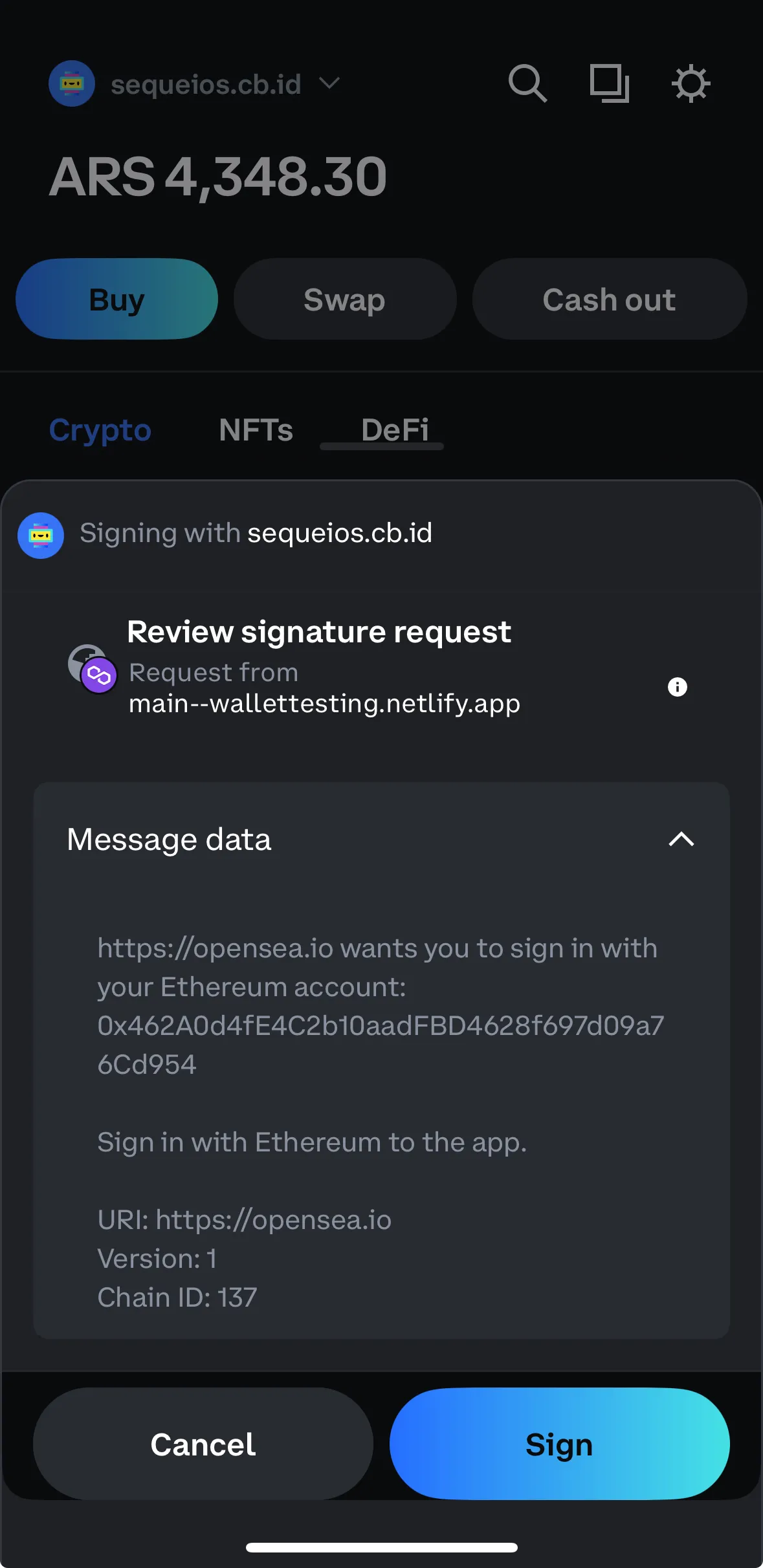Tap the Swap button
This screenshot has height=1568, width=763.
(344, 299)
